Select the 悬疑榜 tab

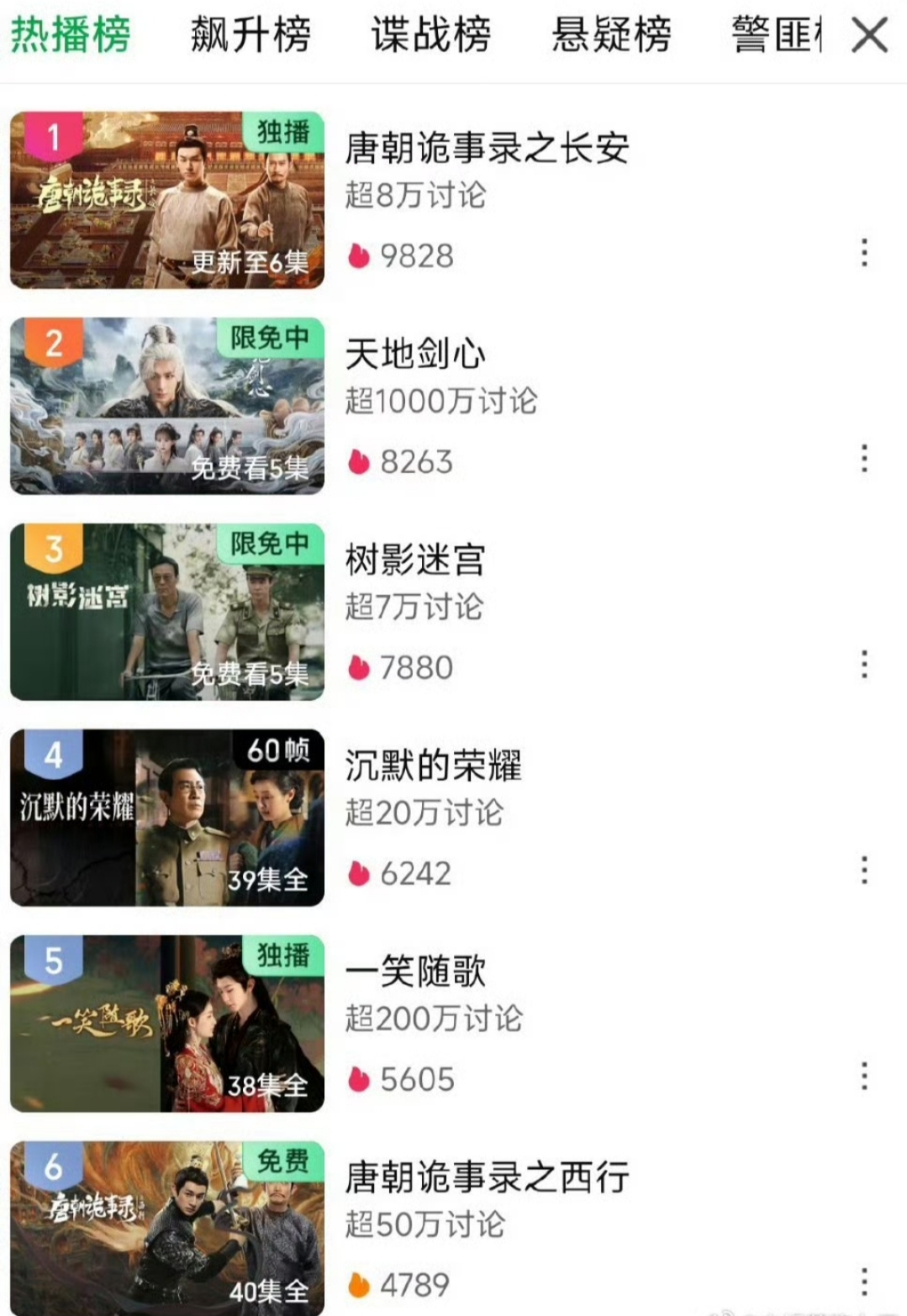point(611,35)
